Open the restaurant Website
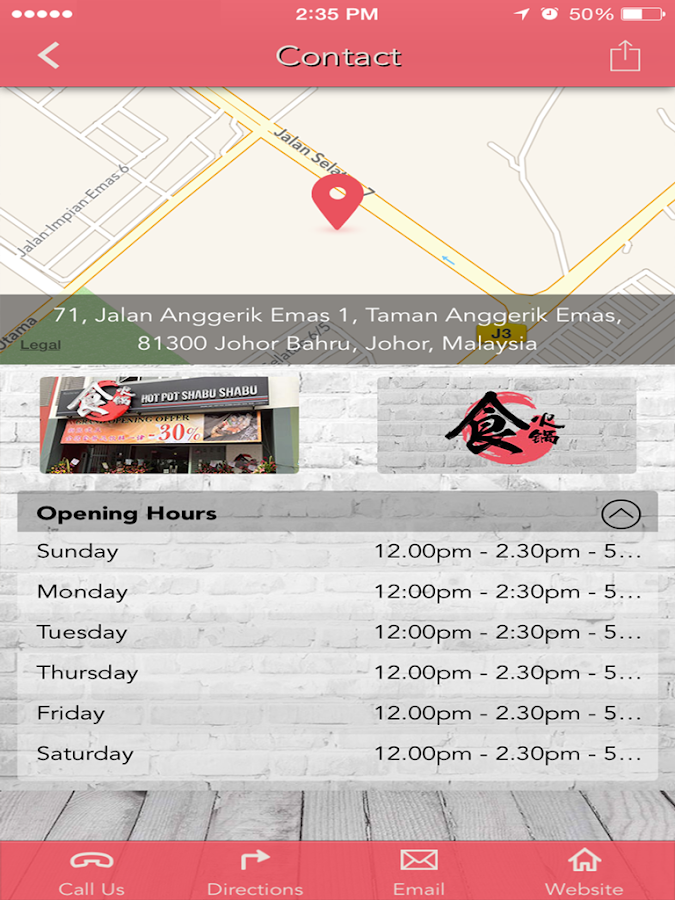The width and height of the screenshot is (675, 900). coord(584,872)
